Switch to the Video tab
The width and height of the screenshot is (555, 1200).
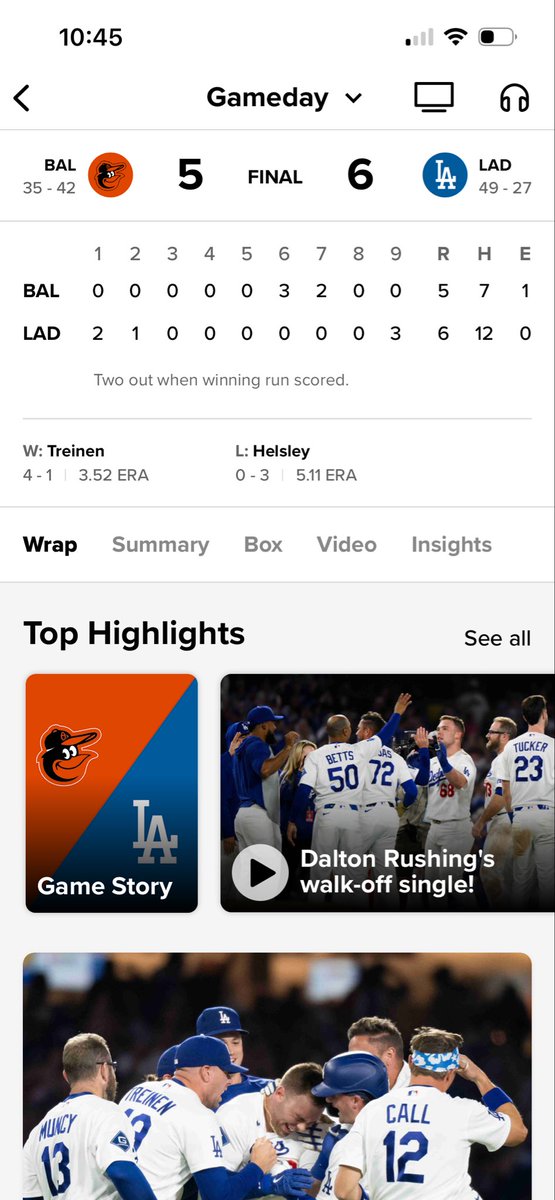coord(347,545)
